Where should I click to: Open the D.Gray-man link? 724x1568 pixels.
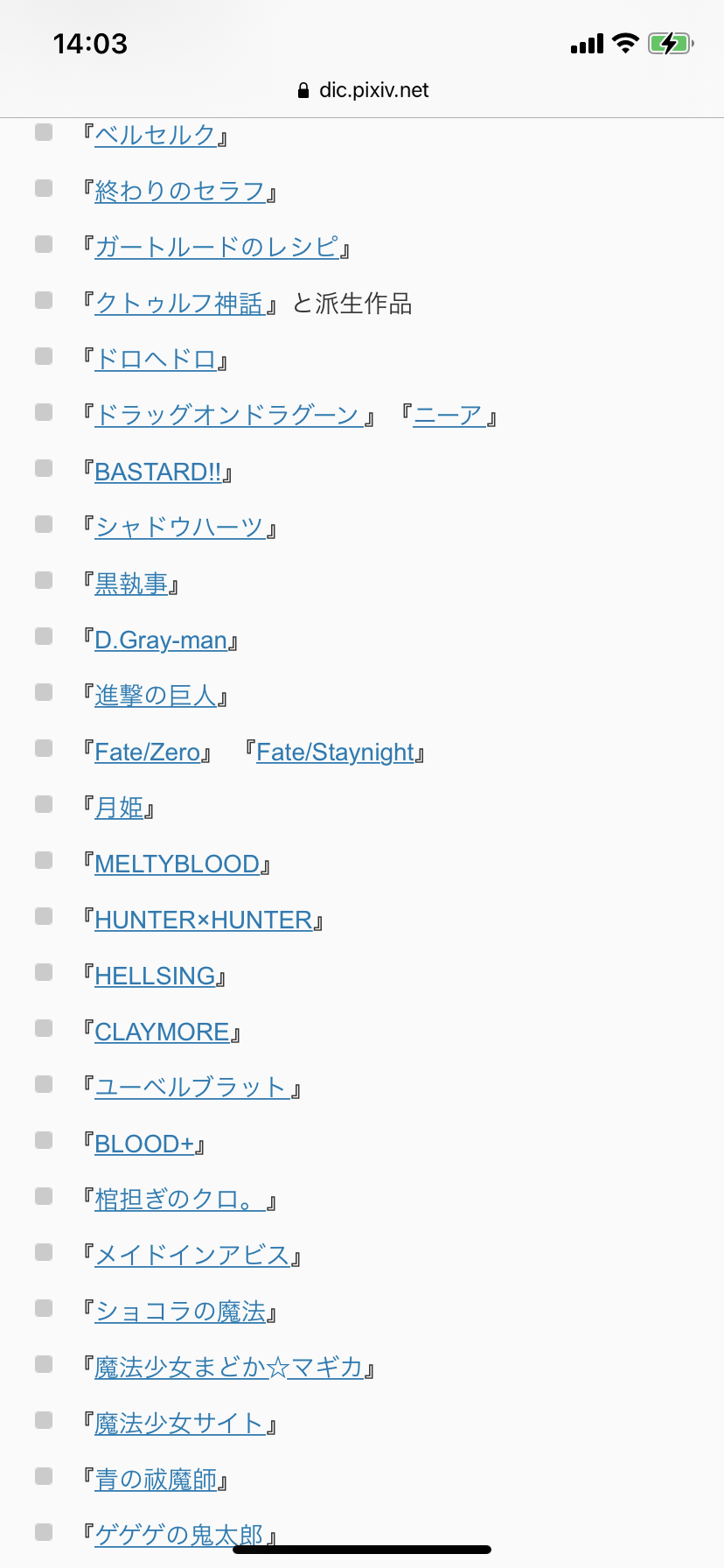161,640
